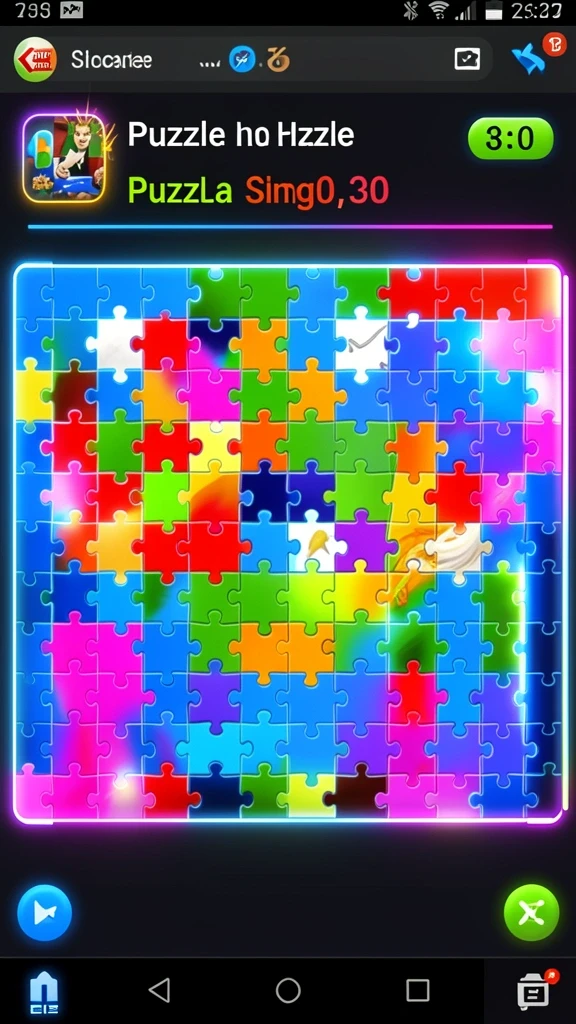Tap the green round X button below the puzzle
Image resolution: width=576 pixels, height=1024 pixels.
point(532,912)
